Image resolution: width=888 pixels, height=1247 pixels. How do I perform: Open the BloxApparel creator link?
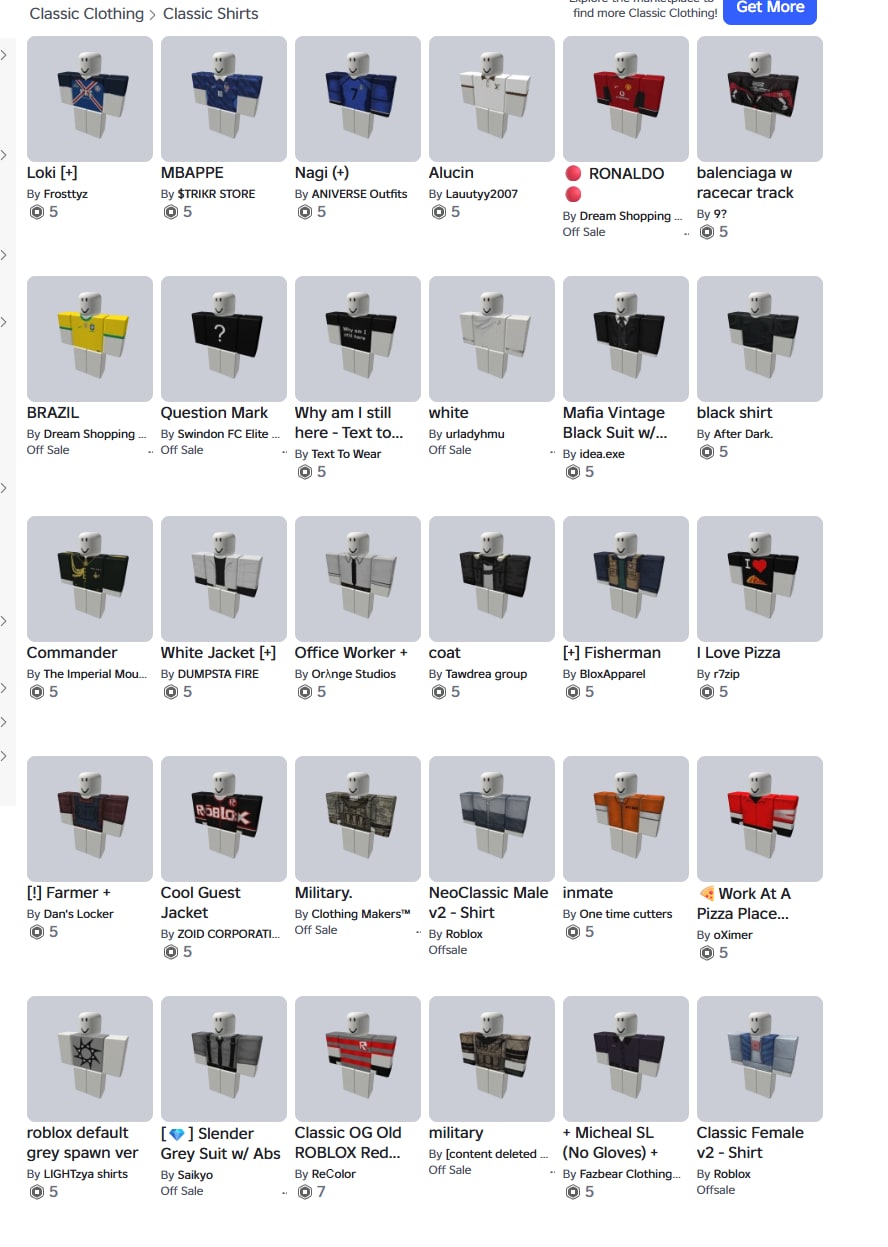point(613,674)
